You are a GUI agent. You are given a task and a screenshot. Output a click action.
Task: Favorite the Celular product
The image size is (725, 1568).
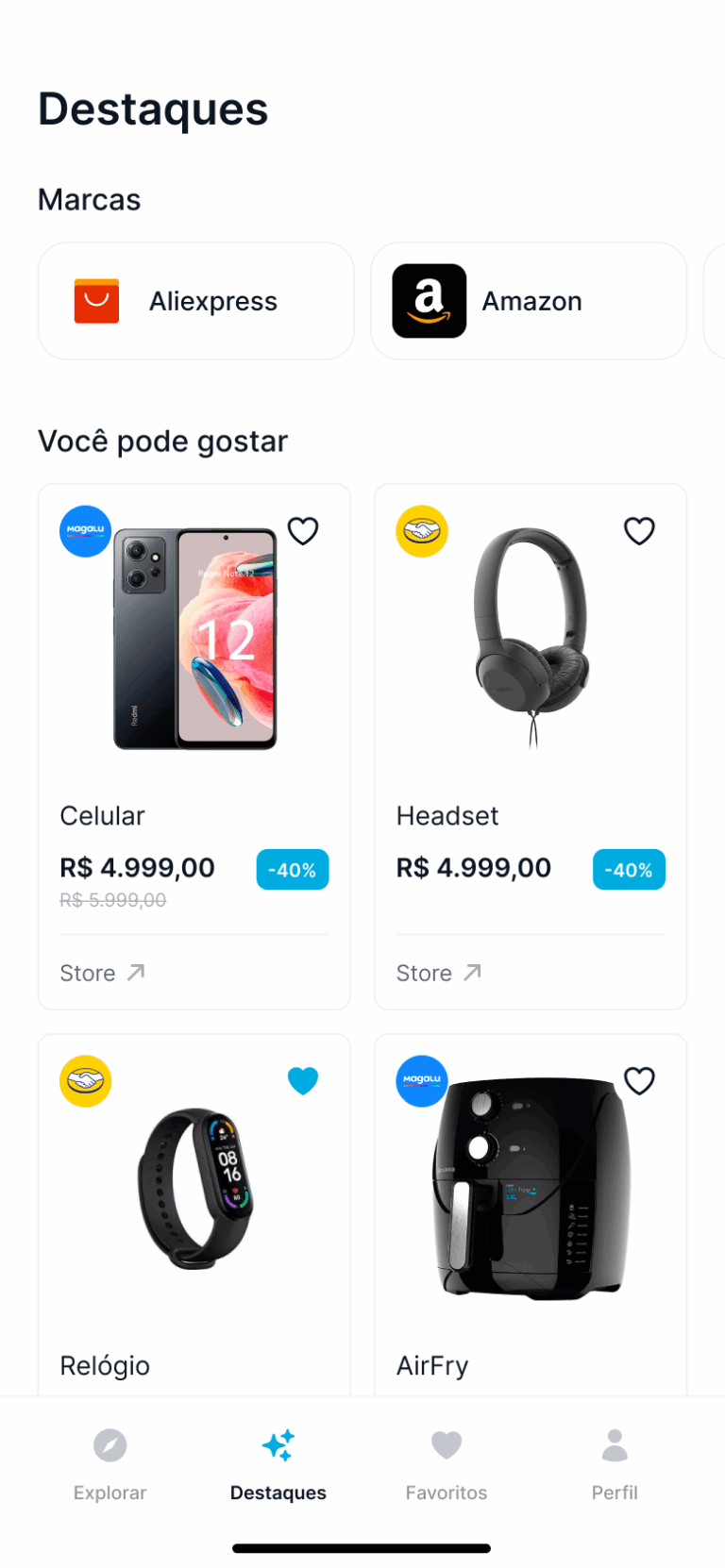pos(303,531)
